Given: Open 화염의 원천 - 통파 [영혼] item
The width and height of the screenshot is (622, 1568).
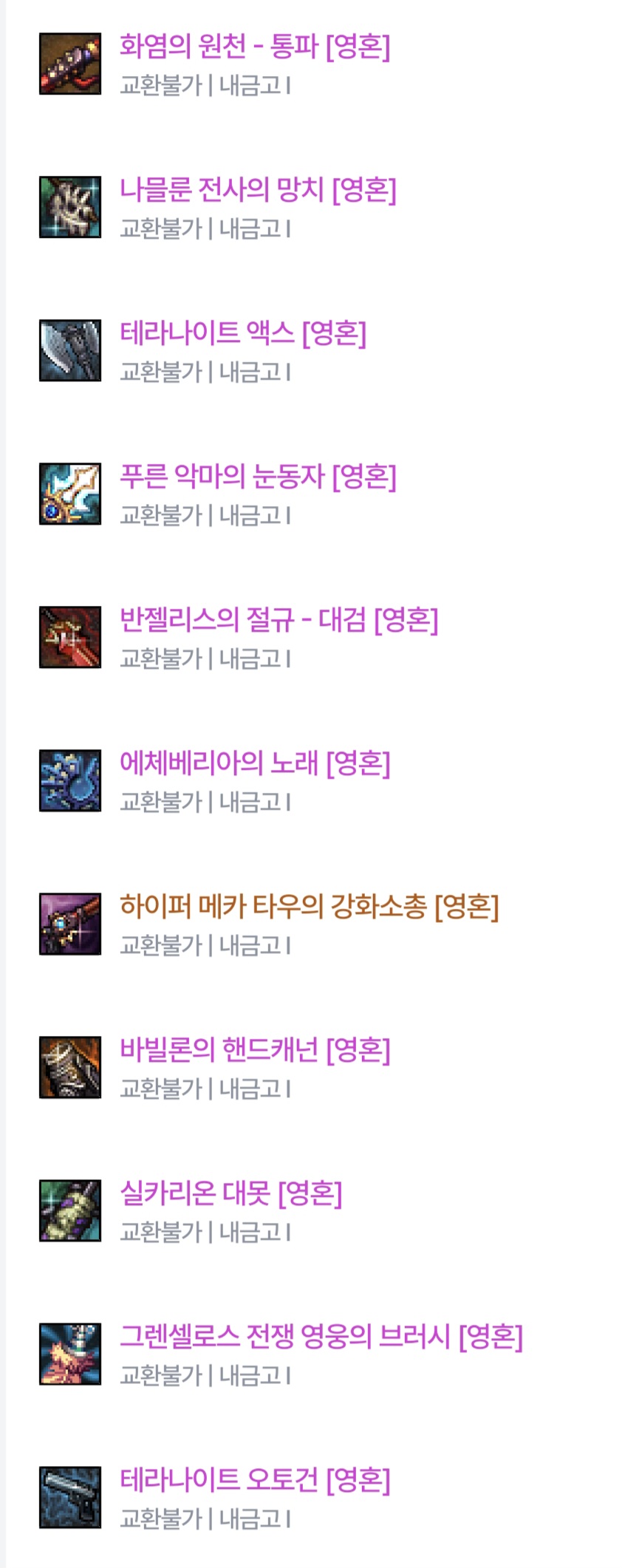Looking at the screenshot, I should 255,47.
